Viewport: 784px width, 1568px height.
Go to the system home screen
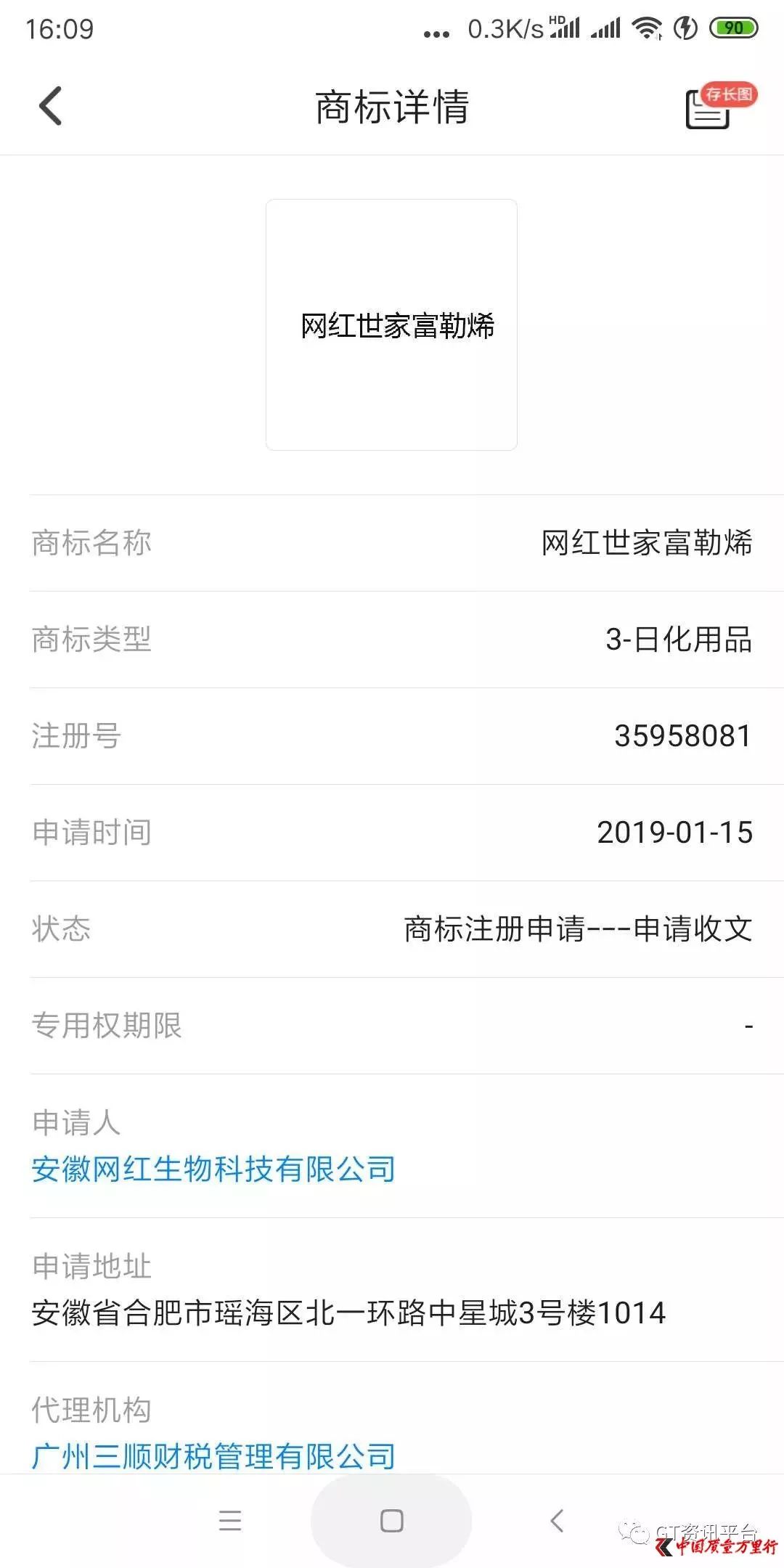point(391,1520)
